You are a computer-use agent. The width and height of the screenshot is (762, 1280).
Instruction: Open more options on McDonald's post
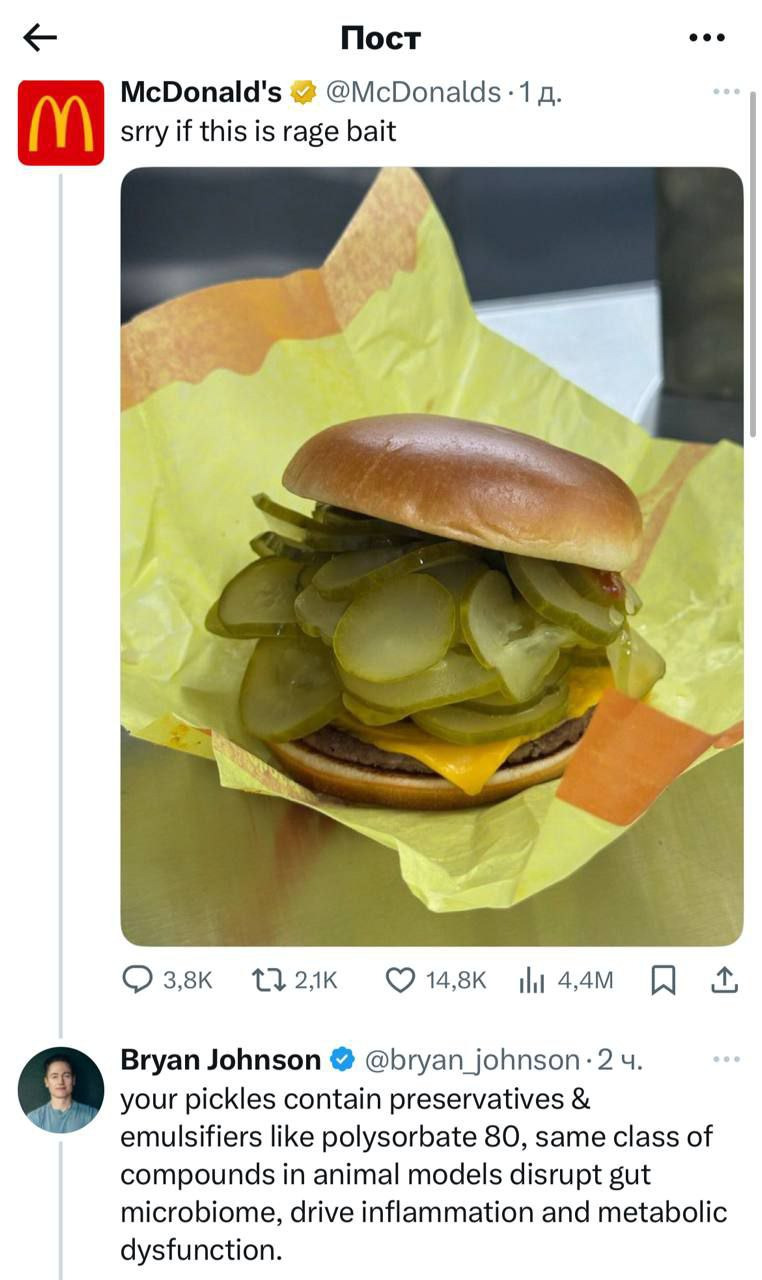click(x=726, y=92)
